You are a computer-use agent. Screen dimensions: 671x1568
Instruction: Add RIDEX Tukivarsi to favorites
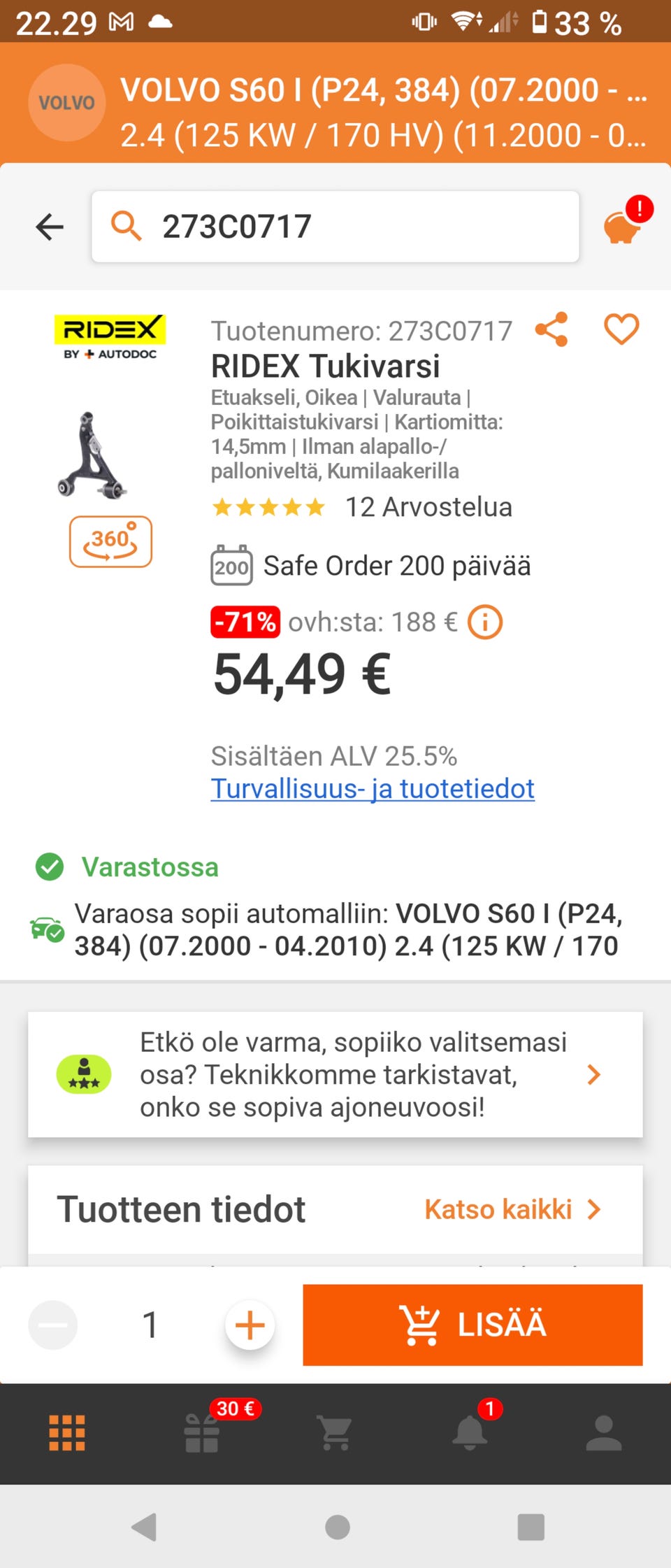[621, 327]
